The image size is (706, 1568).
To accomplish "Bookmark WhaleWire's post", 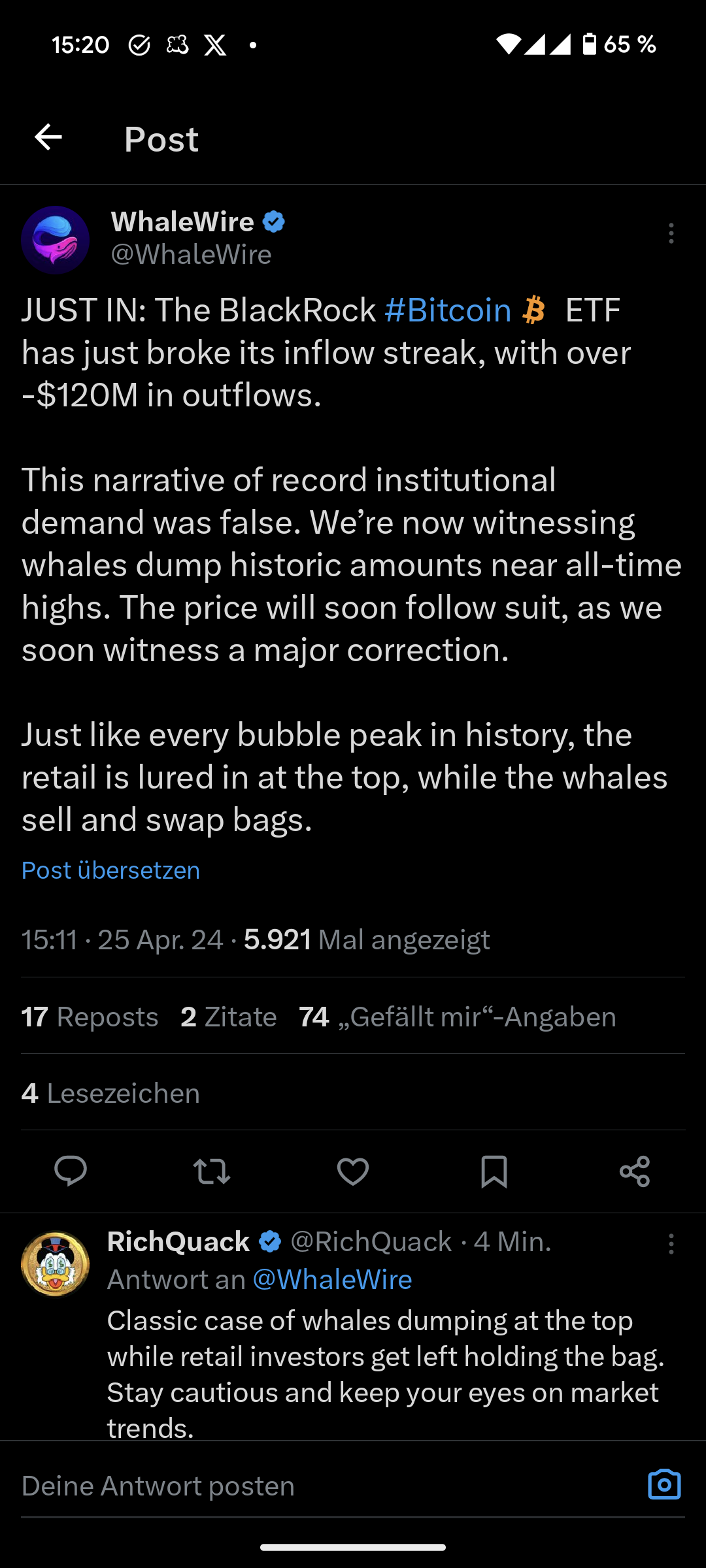I will (494, 1171).
